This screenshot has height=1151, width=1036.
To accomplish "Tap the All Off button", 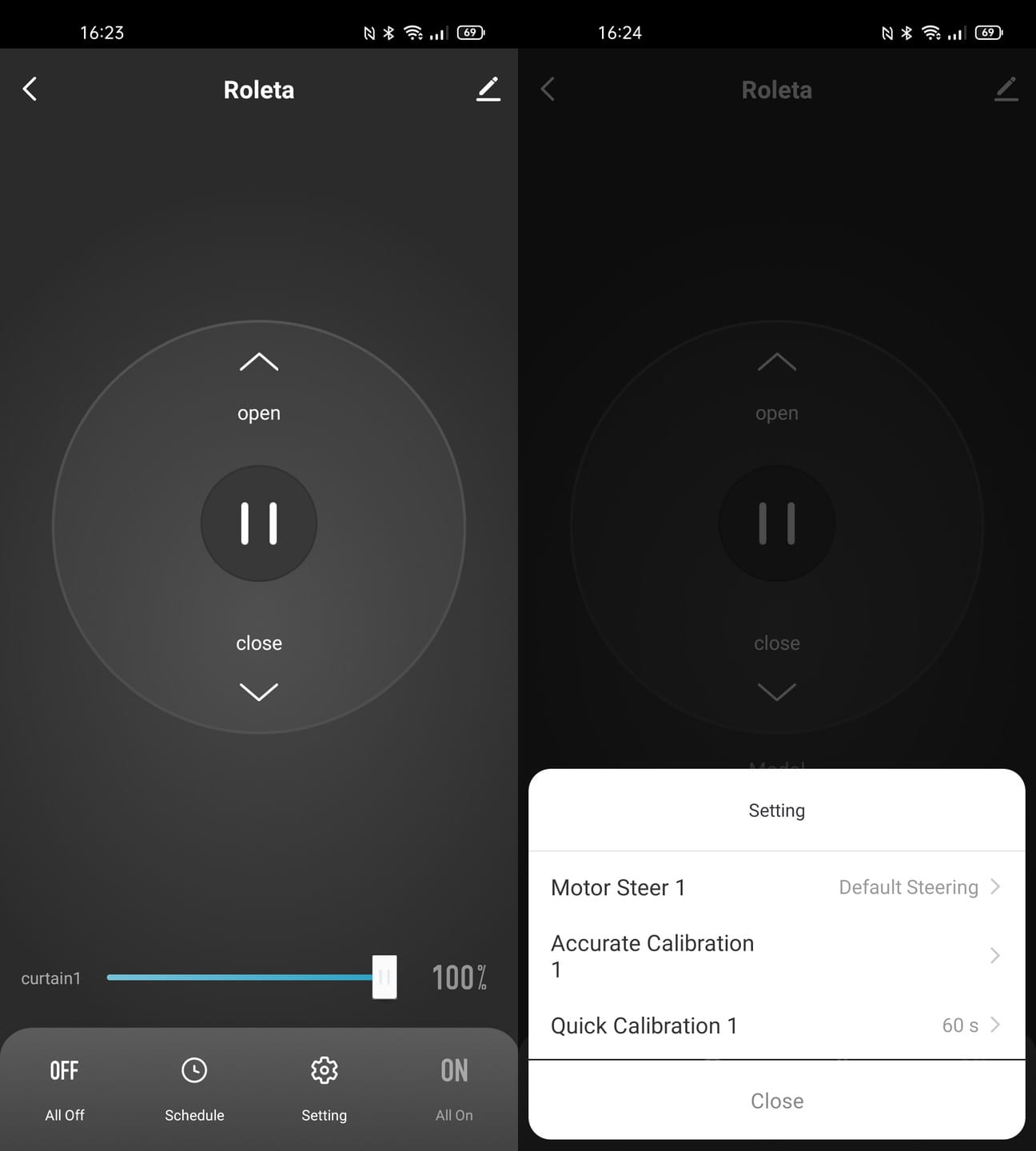I will pos(65,1087).
